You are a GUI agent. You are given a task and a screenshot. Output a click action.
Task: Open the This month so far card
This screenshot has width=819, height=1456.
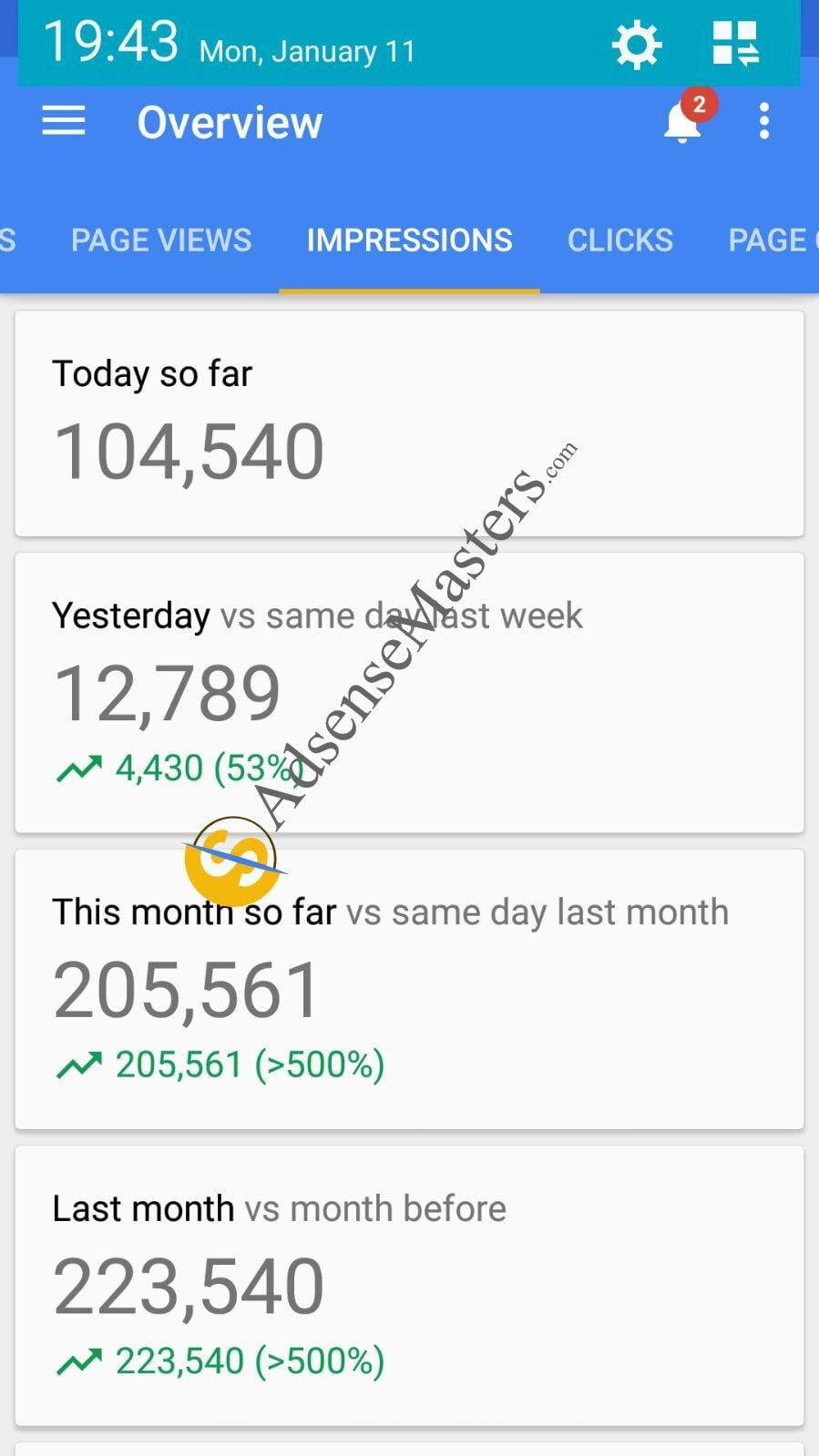click(409, 989)
